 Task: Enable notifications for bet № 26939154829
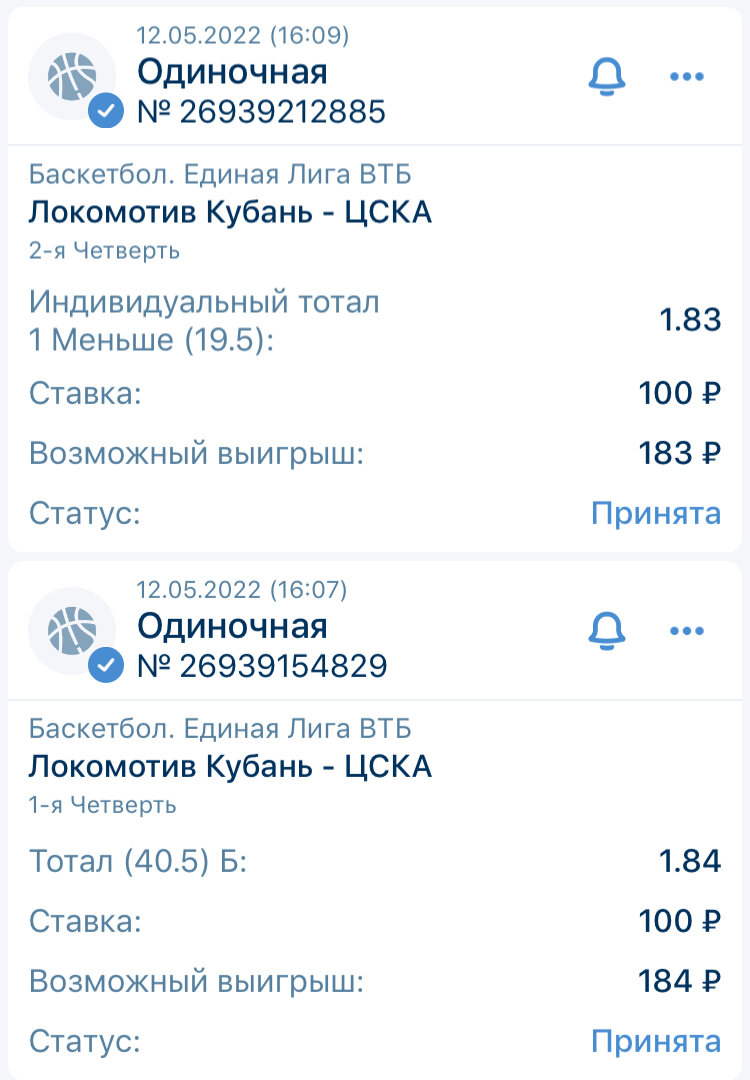coord(606,631)
